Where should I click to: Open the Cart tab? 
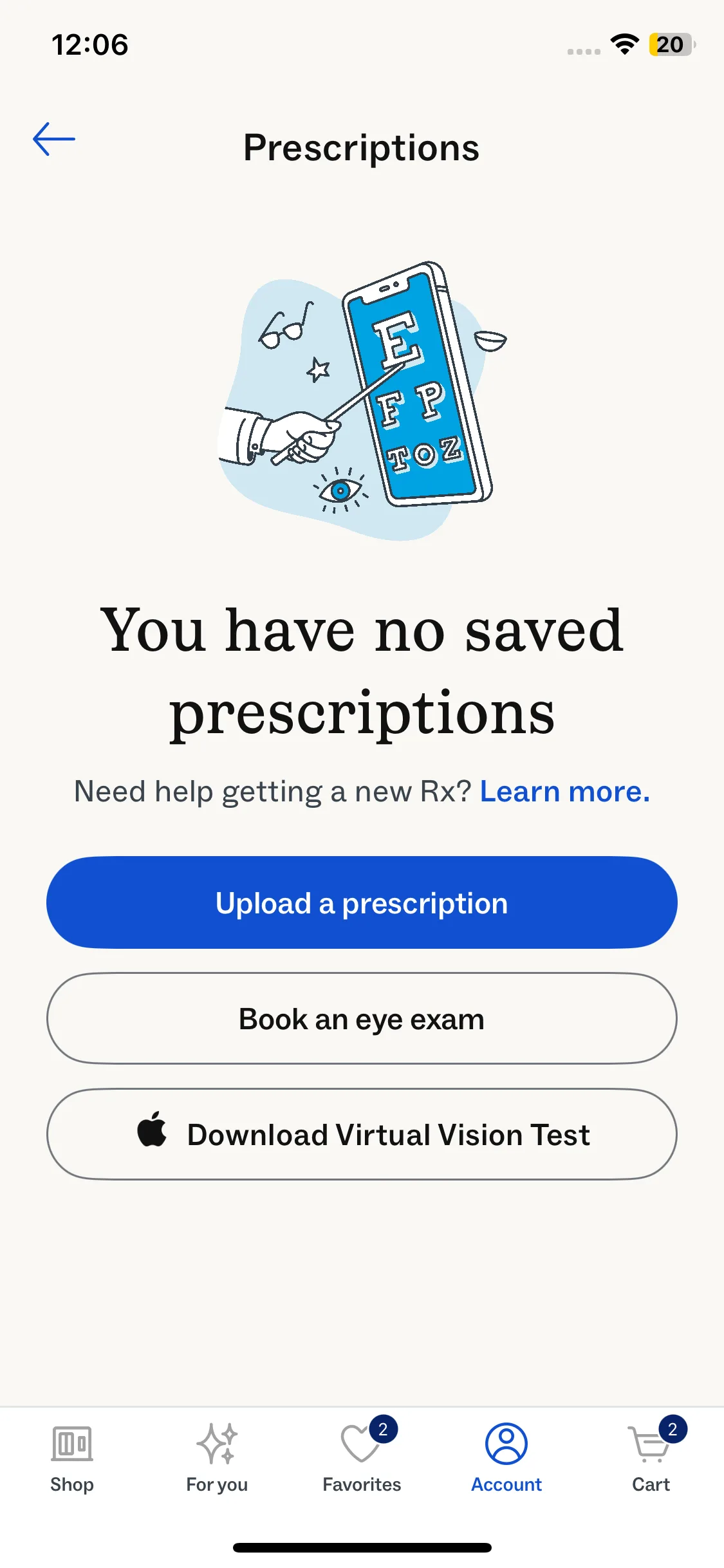tap(651, 1456)
